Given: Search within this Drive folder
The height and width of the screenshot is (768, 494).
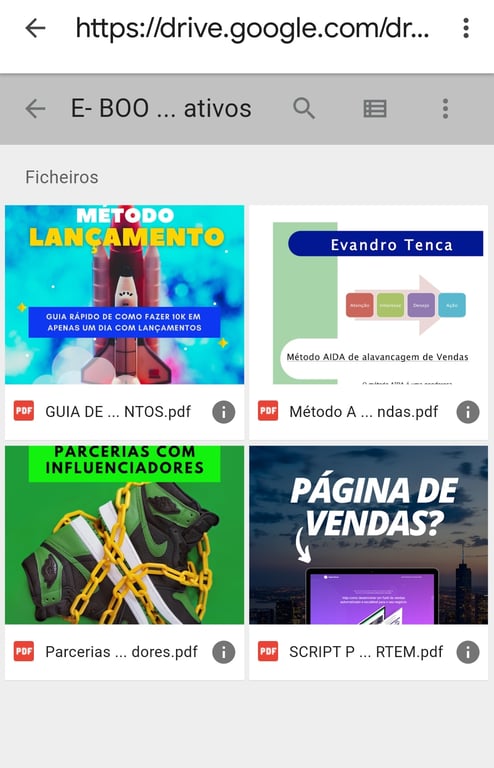Looking at the screenshot, I should tap(304, 108).
